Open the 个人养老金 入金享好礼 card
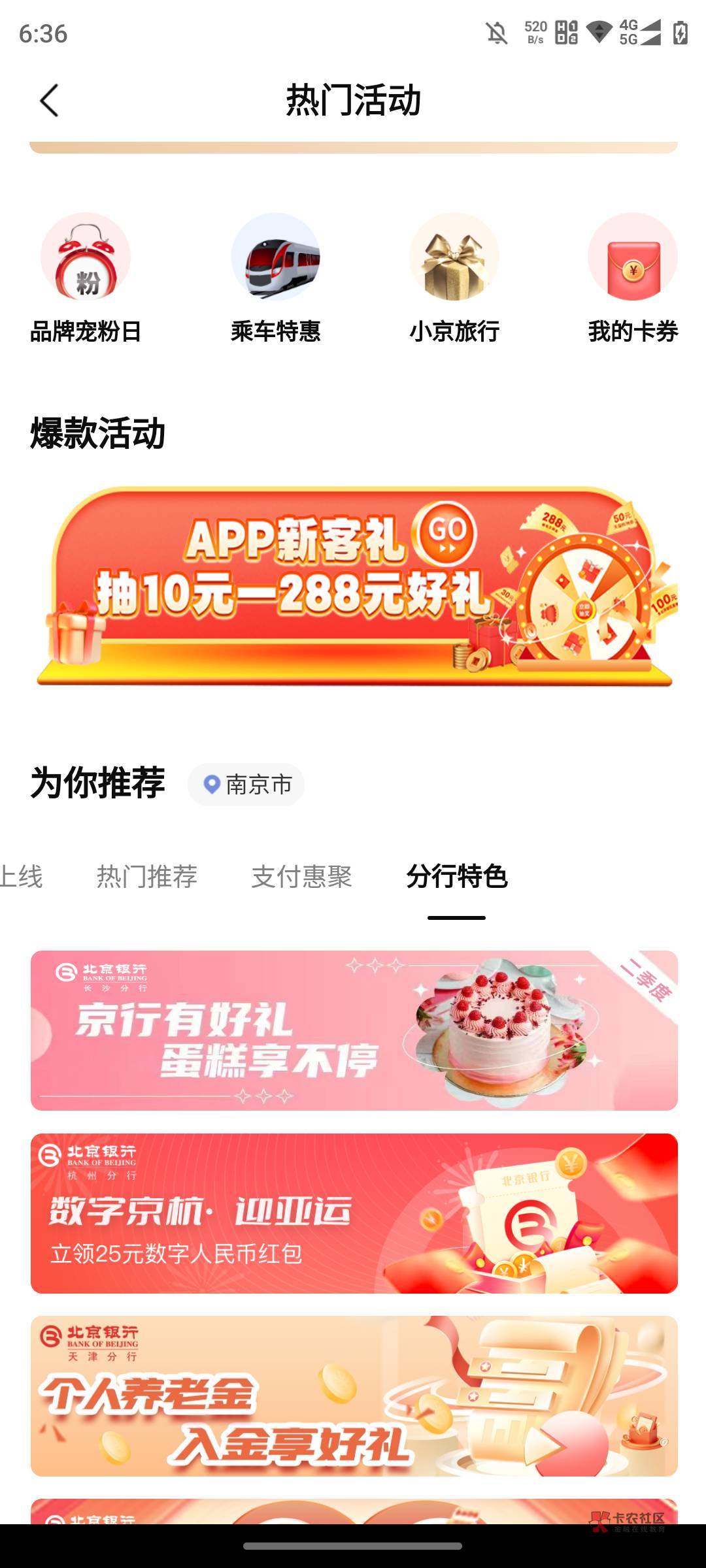The width and height of the screenshot is (706, 1568). click(354, 1396)
